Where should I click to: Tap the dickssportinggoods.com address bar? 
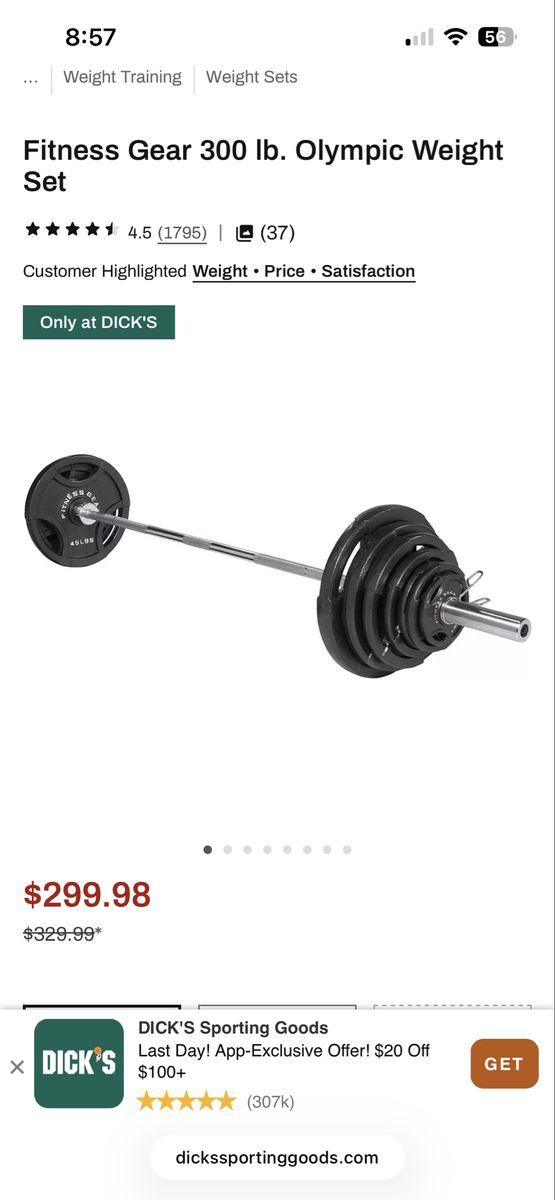[277, 1158]
